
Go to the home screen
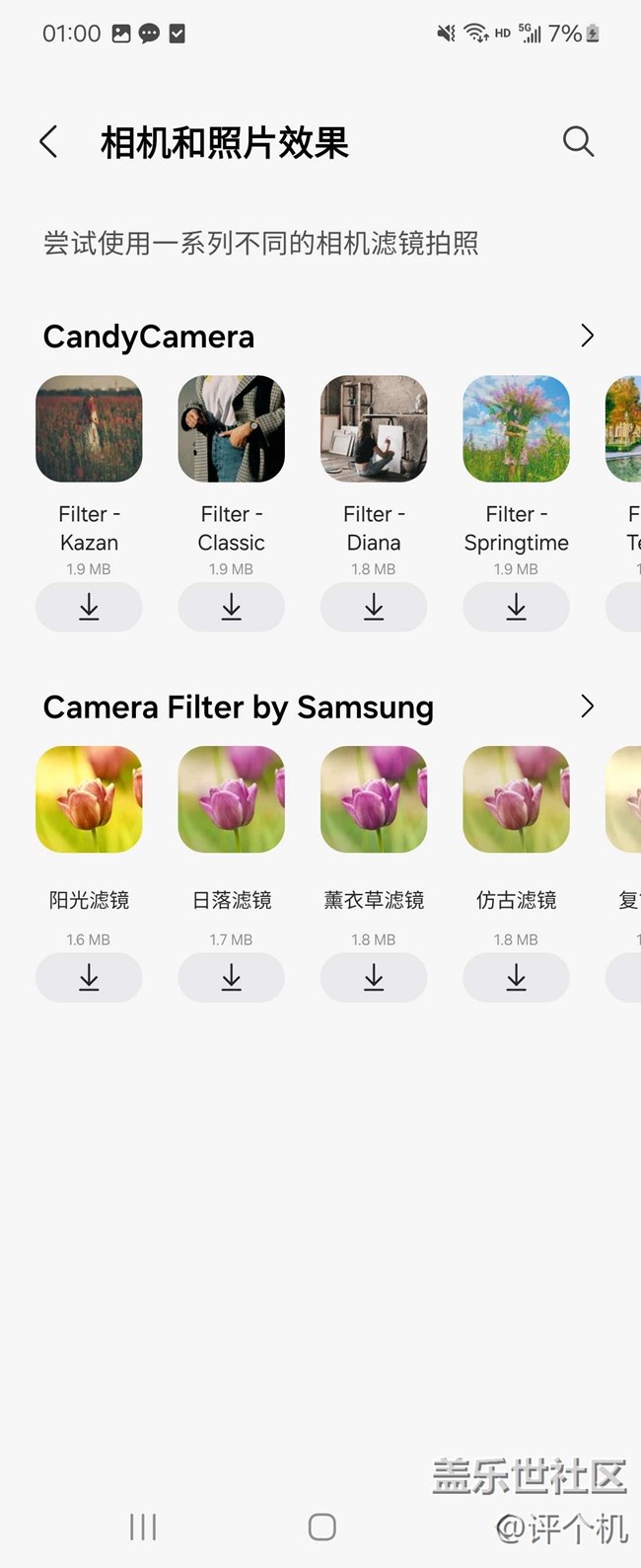[321, 1527]
